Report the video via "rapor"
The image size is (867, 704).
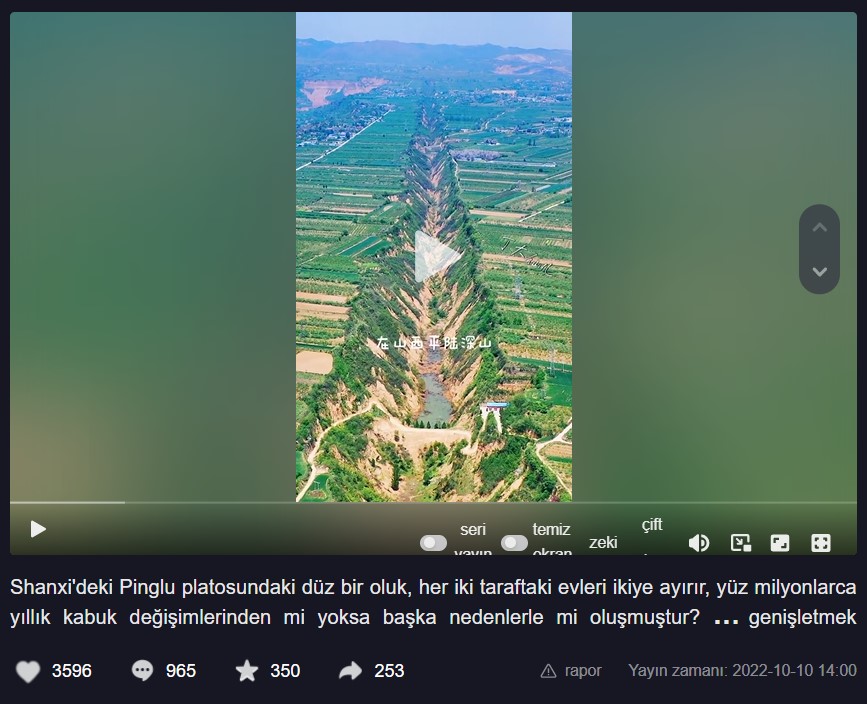point(571,671)
